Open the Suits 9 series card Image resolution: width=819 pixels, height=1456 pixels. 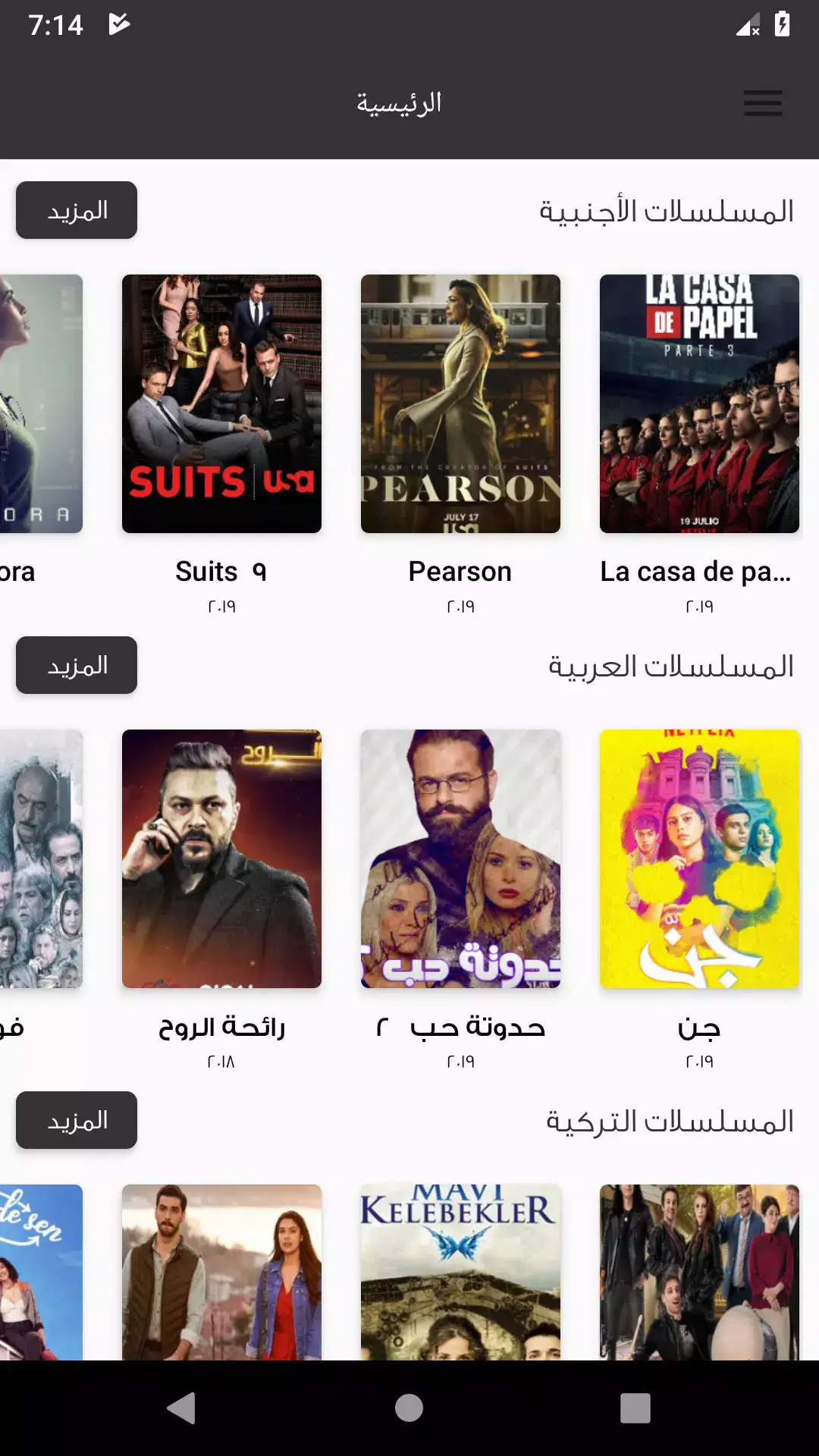click(x=221, y=403)
